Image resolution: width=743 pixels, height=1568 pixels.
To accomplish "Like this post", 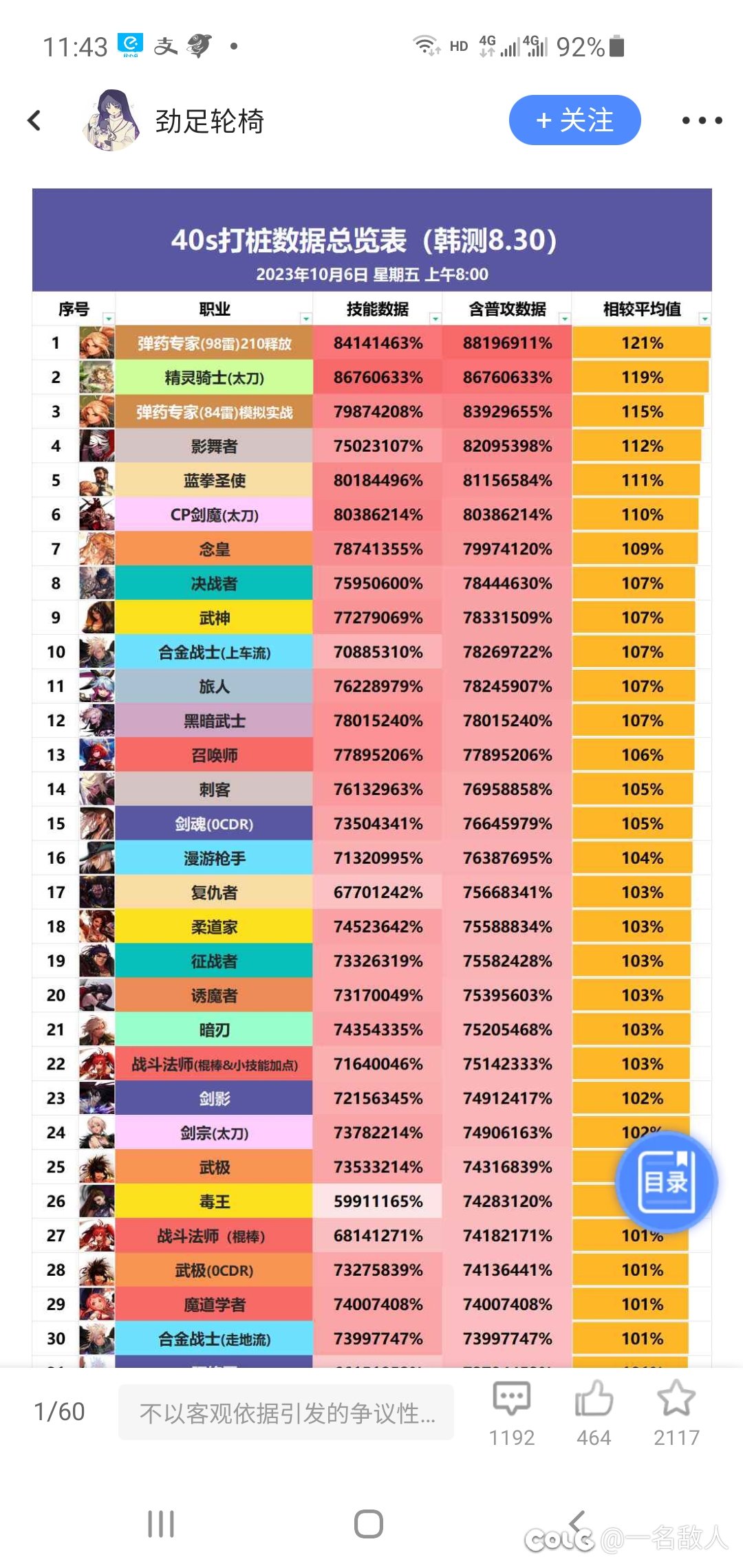I will (594, 1411).
